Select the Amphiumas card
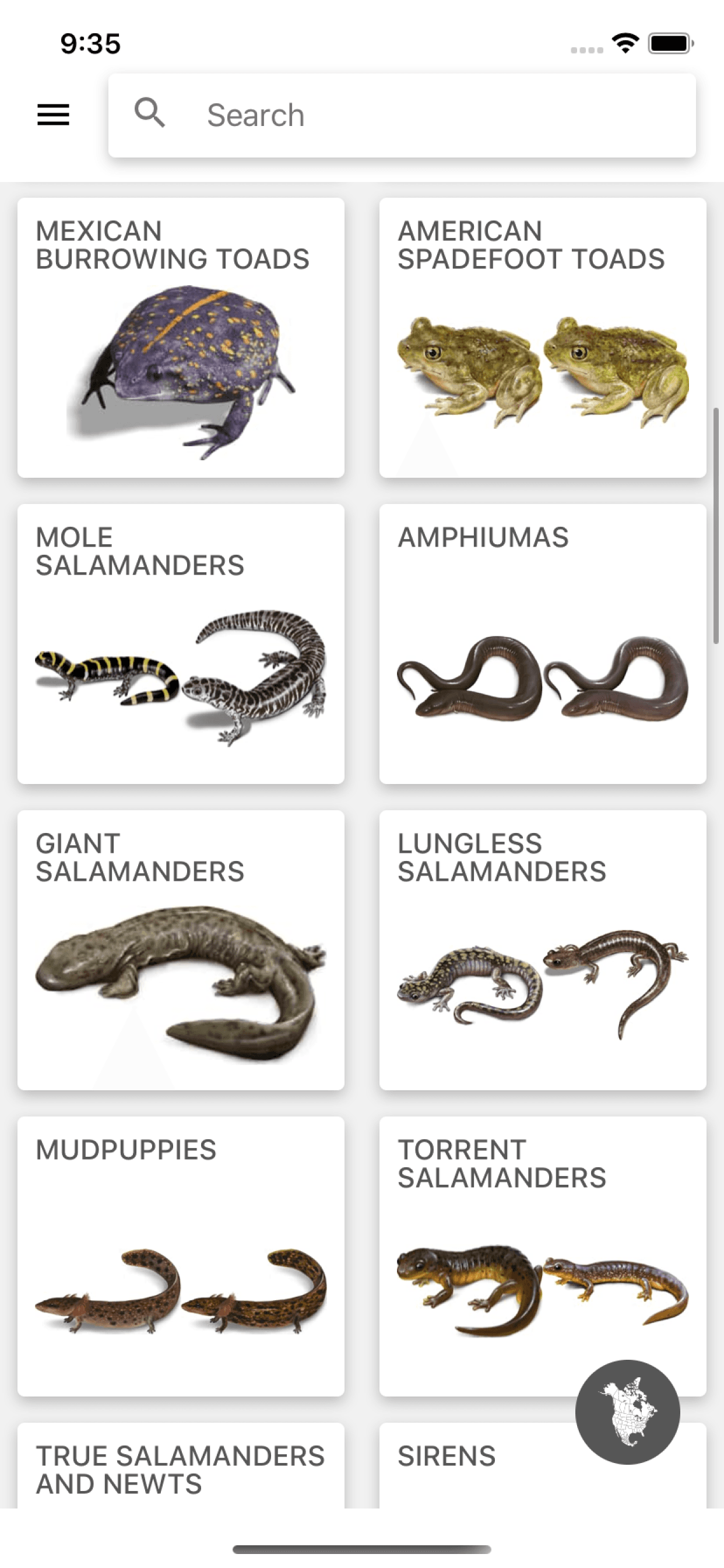This screenshot has height=1568, width=724. [x=542, y=643]
